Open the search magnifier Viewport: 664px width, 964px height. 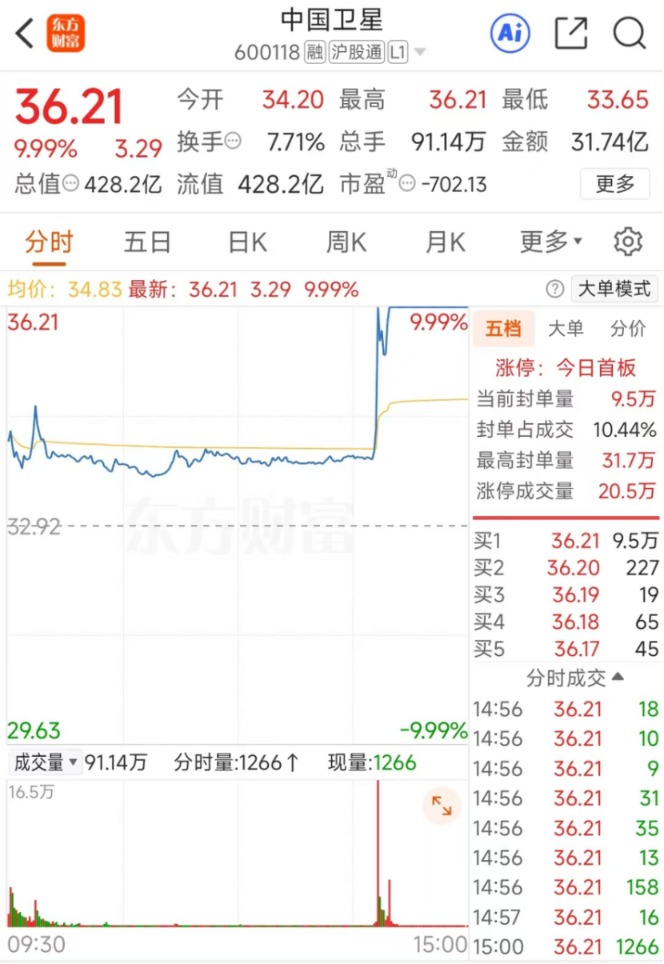(629, 34)
